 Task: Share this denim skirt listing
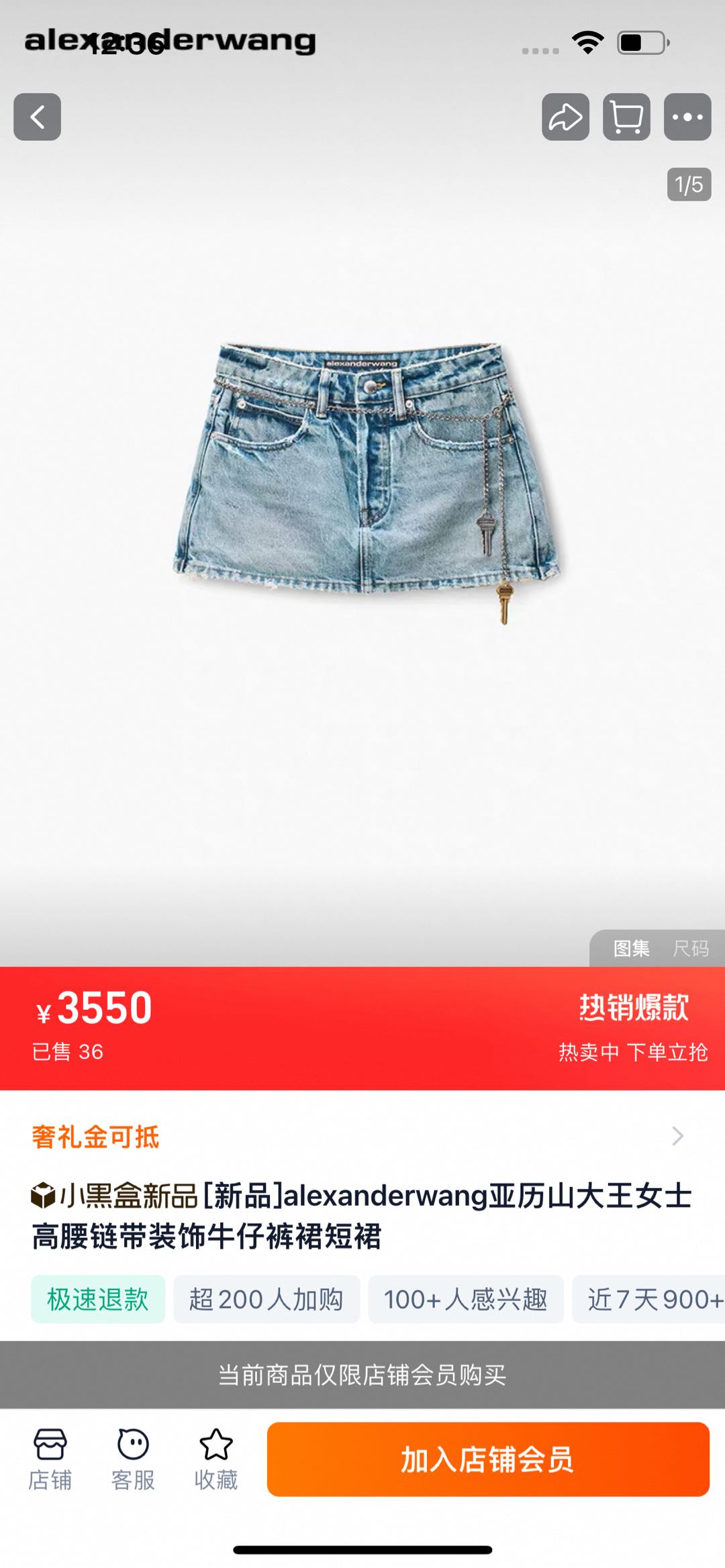tap(565, 117)
